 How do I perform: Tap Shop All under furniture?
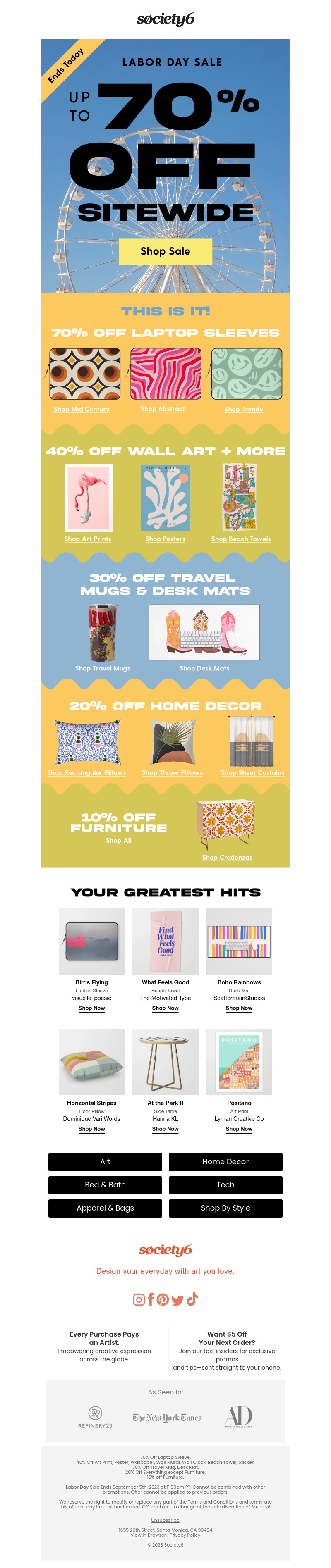tap(118, 840)
